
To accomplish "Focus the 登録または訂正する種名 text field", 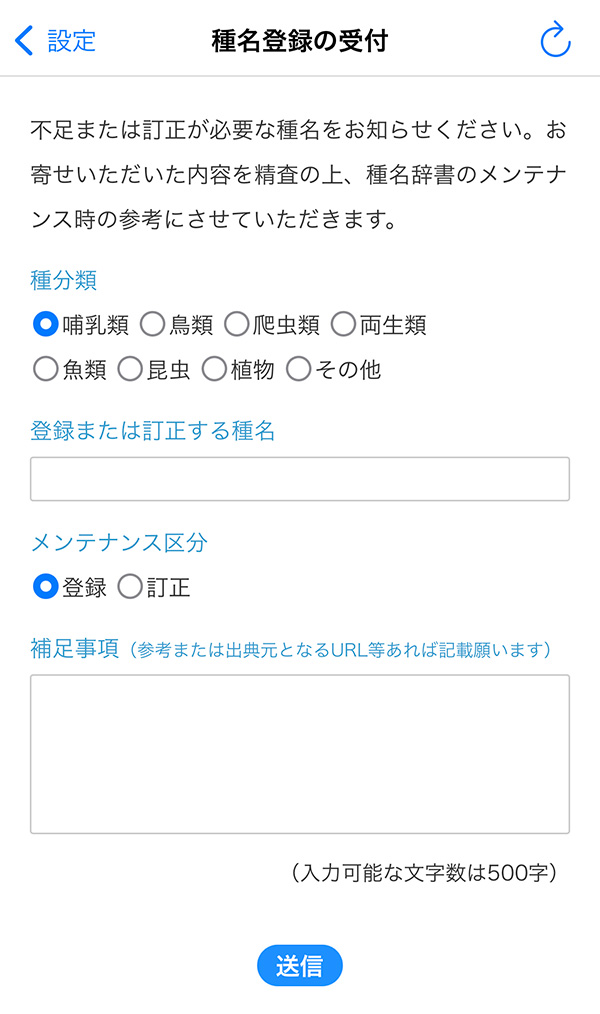I will pyautogui.click(x=300, y=479).
